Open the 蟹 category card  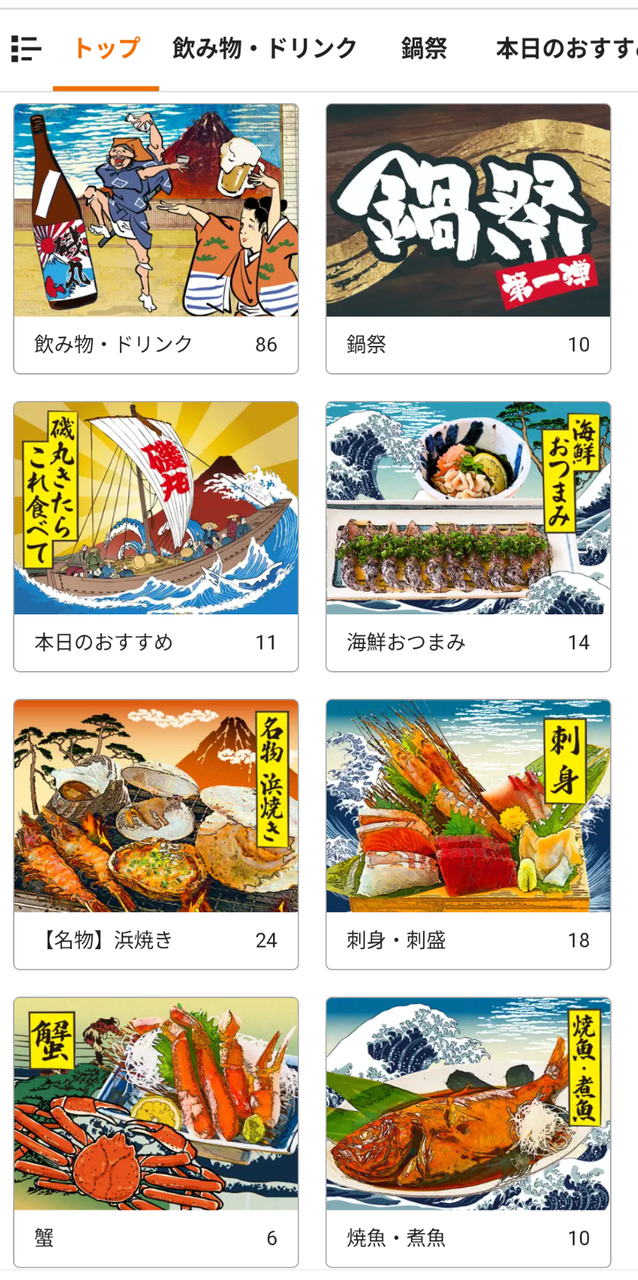(156, 1131)
